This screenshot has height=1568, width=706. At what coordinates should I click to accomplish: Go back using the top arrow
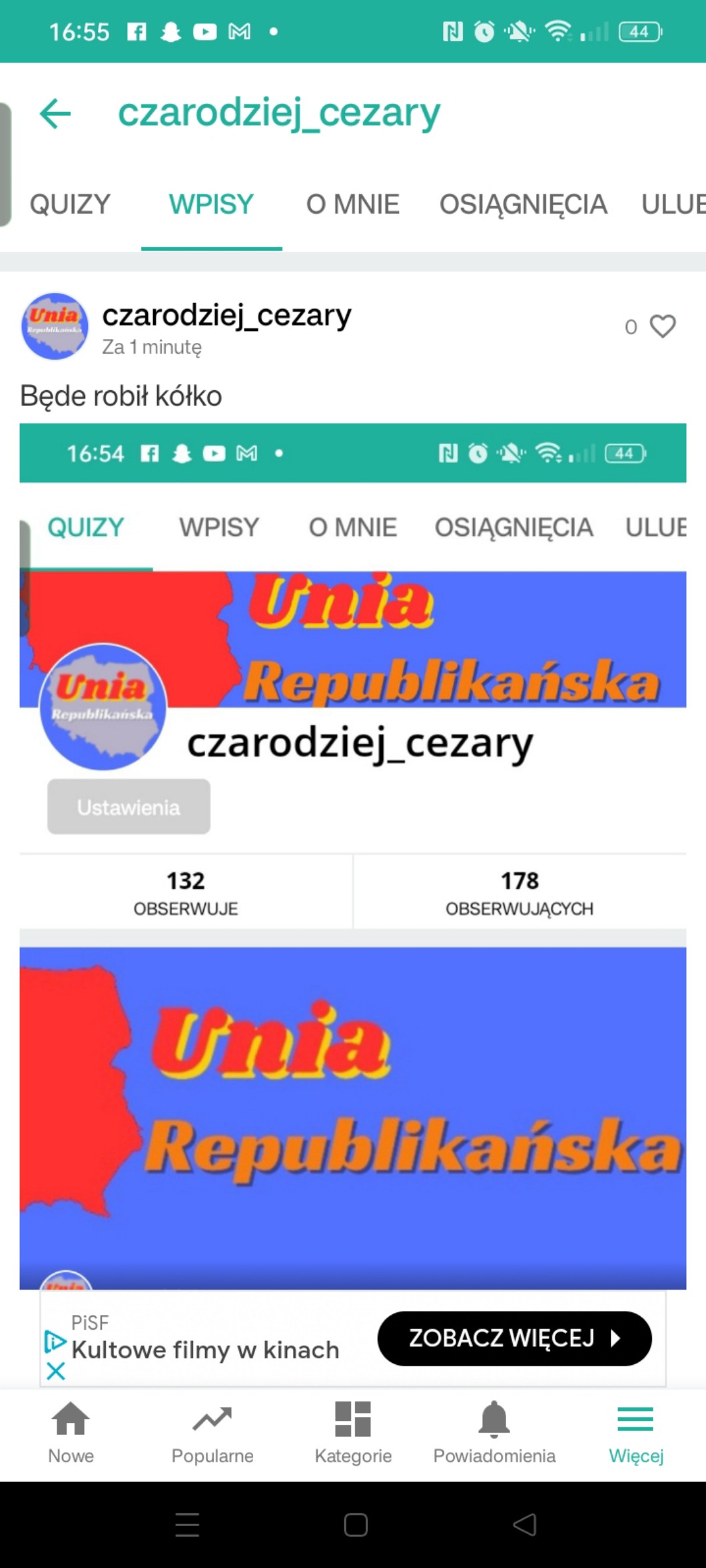55,113
